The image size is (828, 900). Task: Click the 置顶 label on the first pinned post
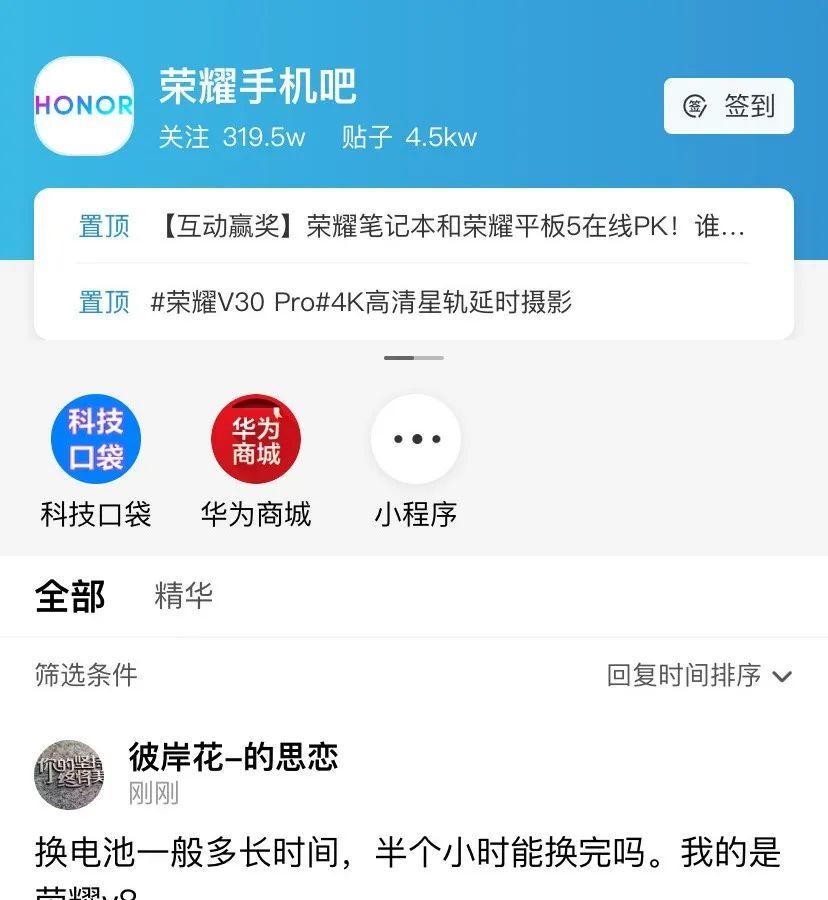tap(104, 227)
